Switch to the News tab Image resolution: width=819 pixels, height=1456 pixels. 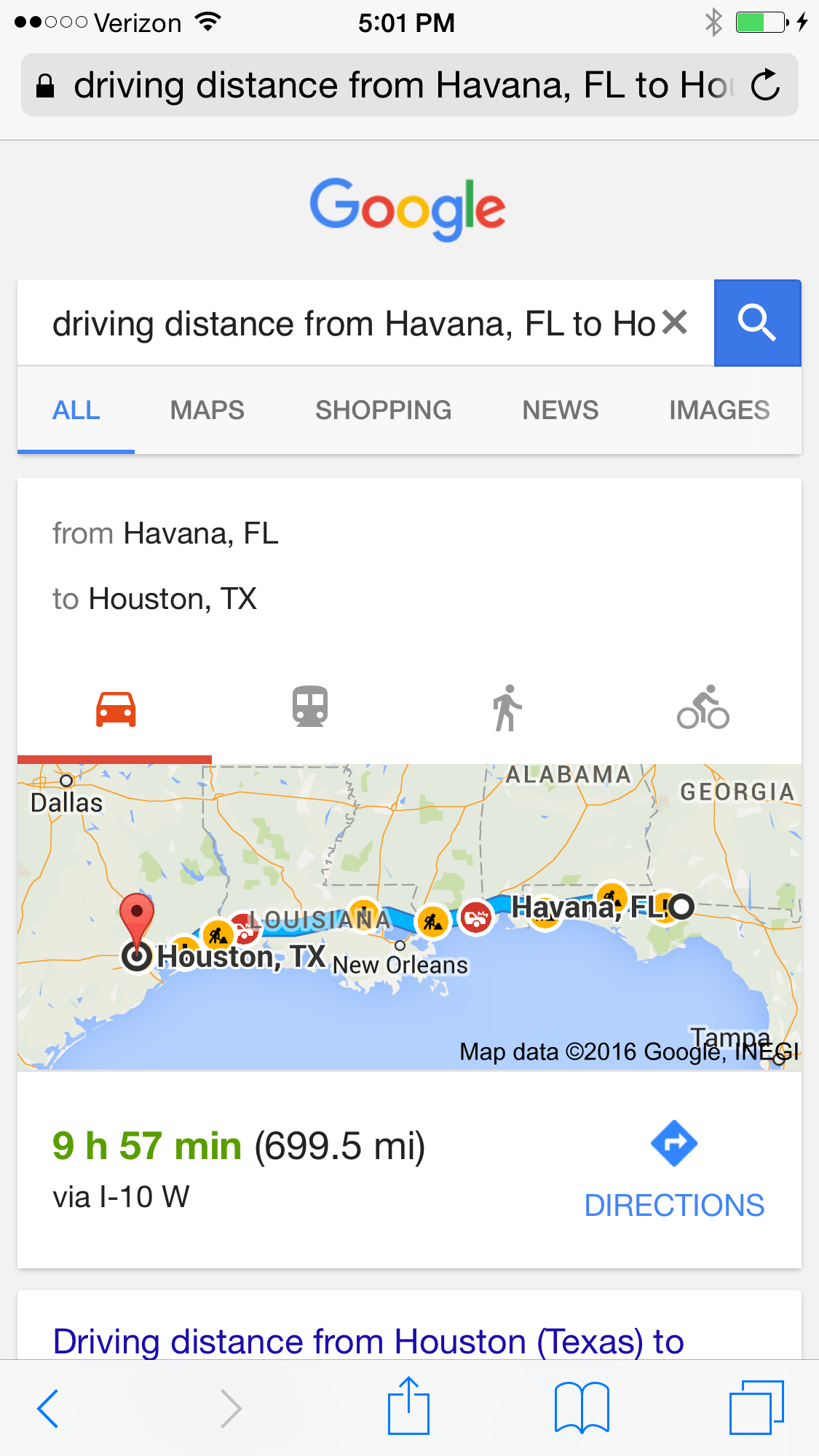560,410
